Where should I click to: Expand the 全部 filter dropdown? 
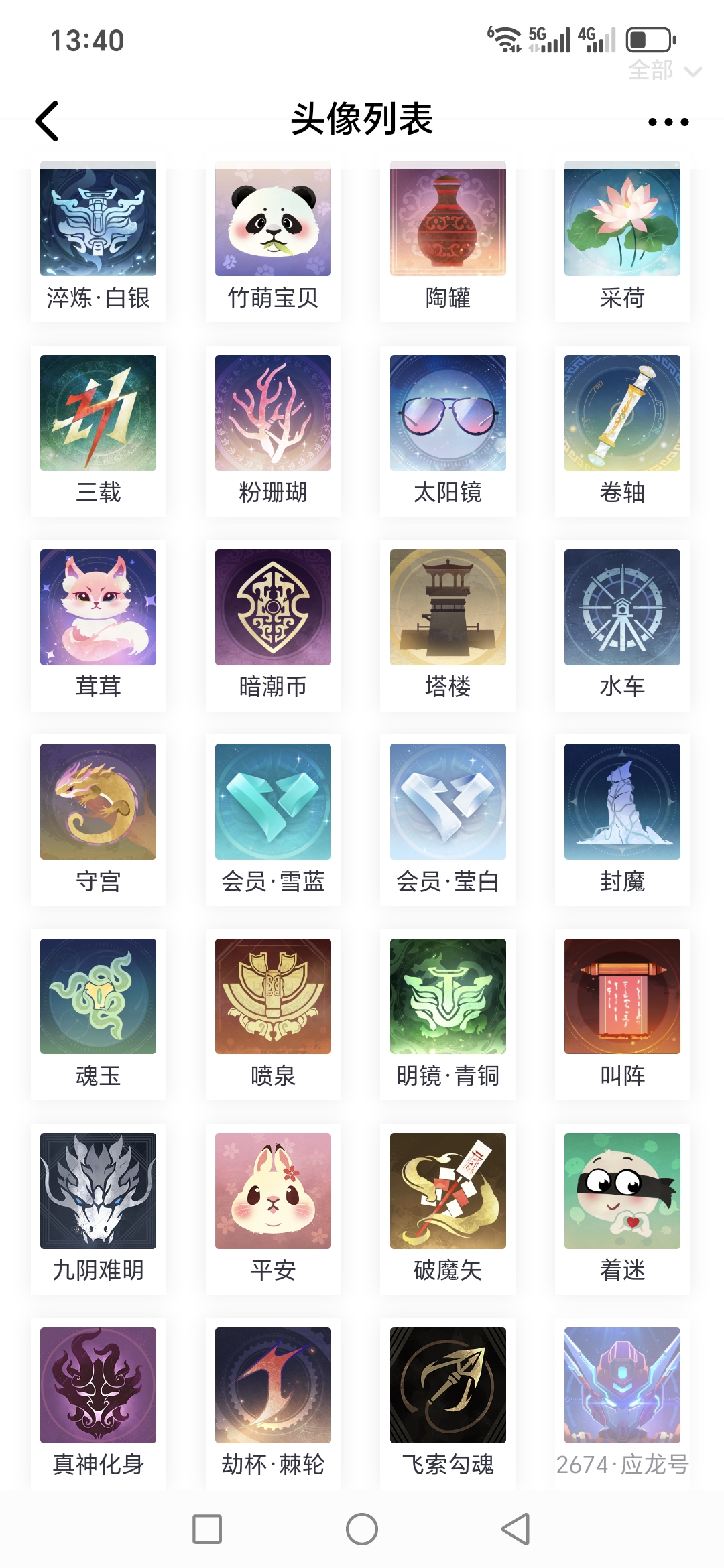click(664, 70)
